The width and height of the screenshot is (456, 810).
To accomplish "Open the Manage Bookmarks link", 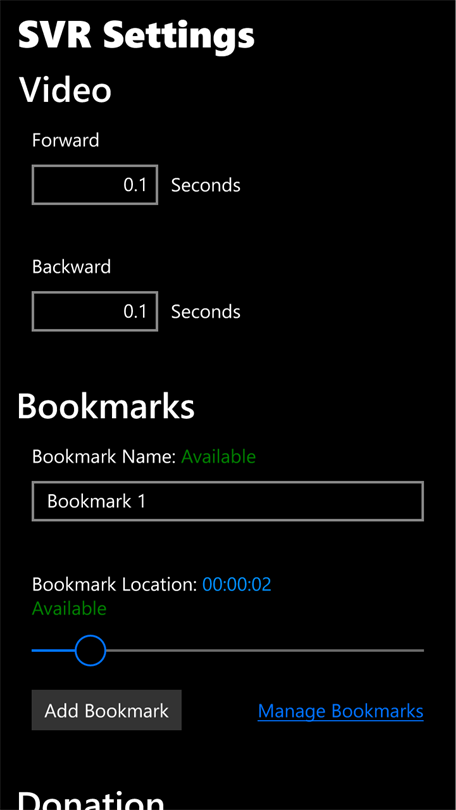I will coord(341,711).
